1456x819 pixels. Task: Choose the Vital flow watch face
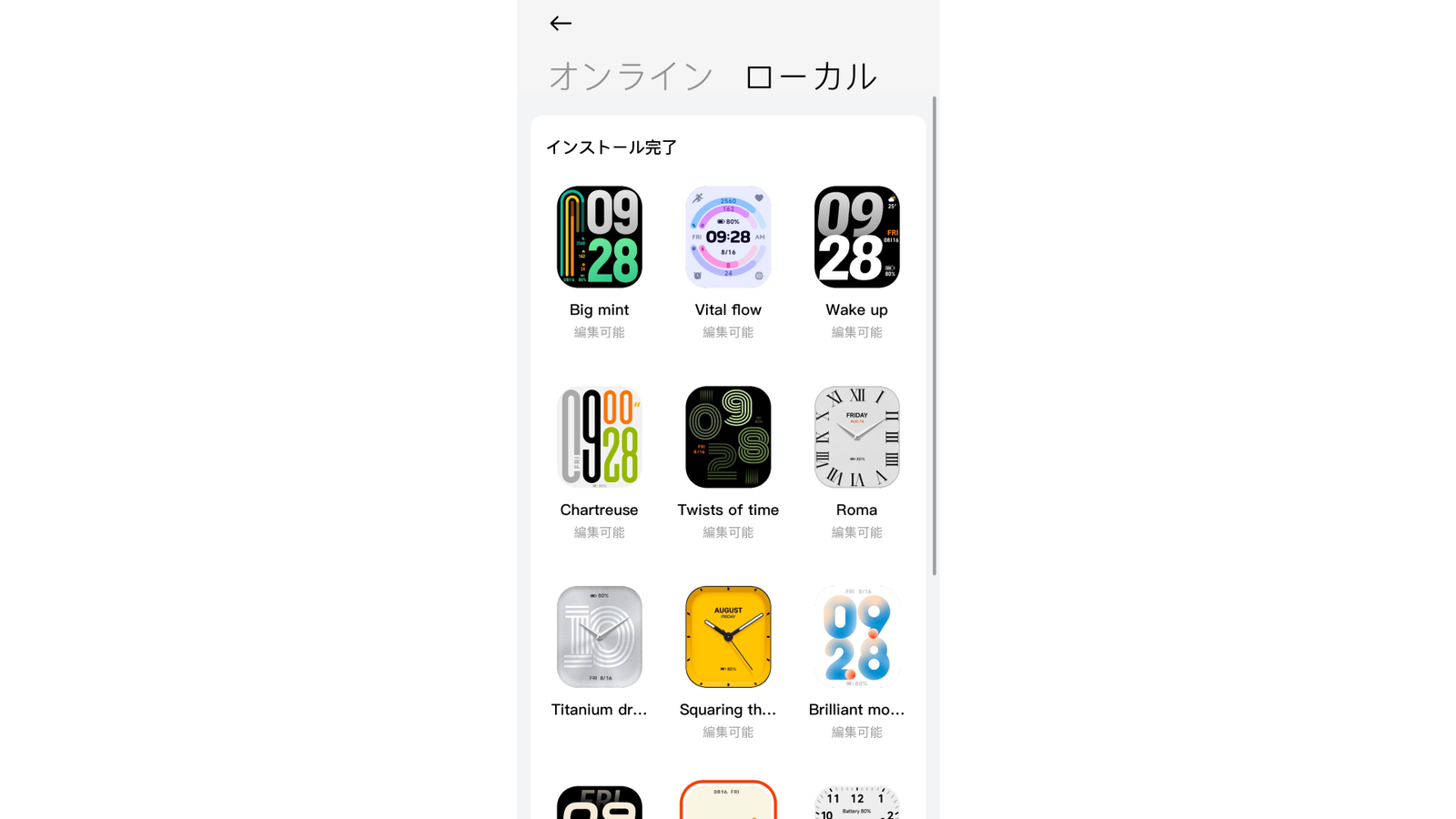coord(728,238)
